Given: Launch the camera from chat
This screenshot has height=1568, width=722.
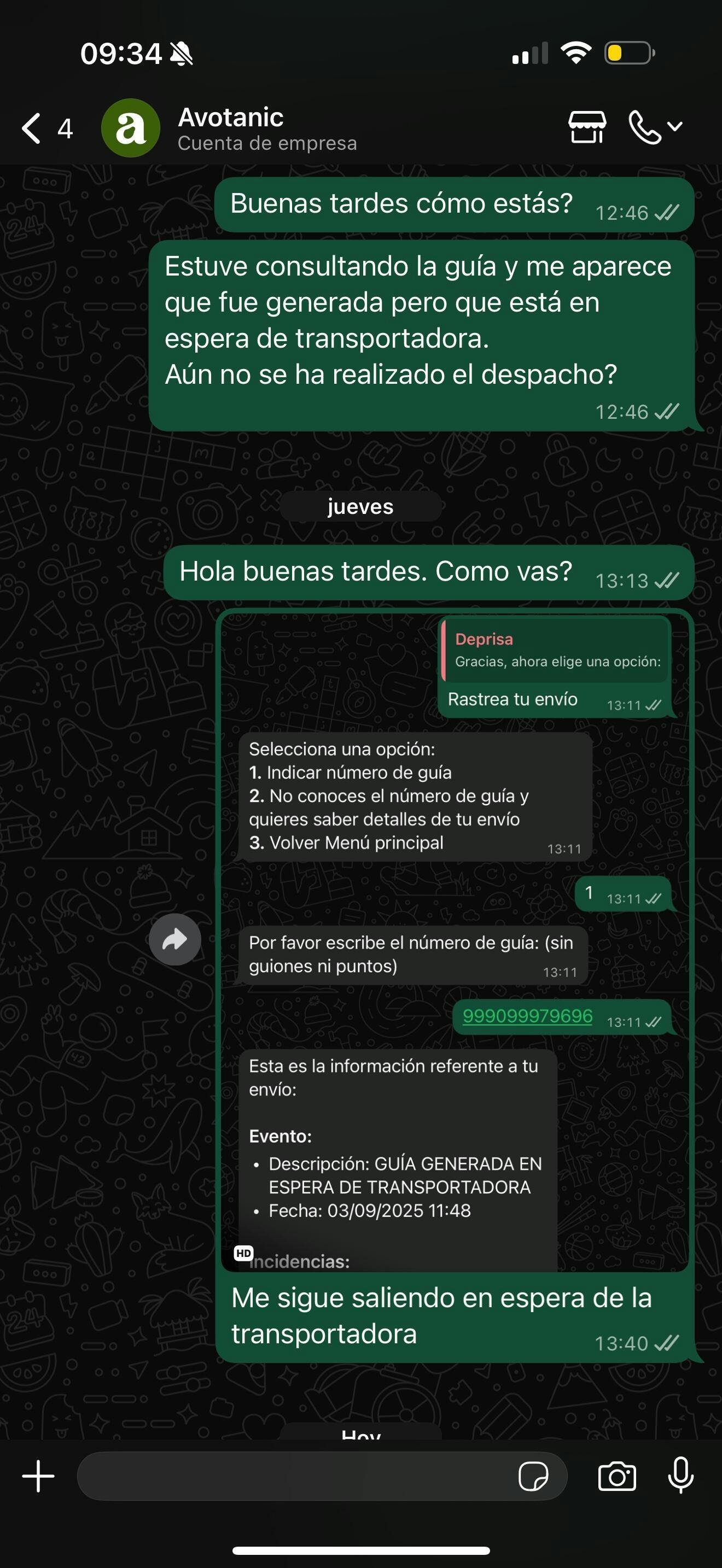Looking at the screenshot, I should (616, 1476).
